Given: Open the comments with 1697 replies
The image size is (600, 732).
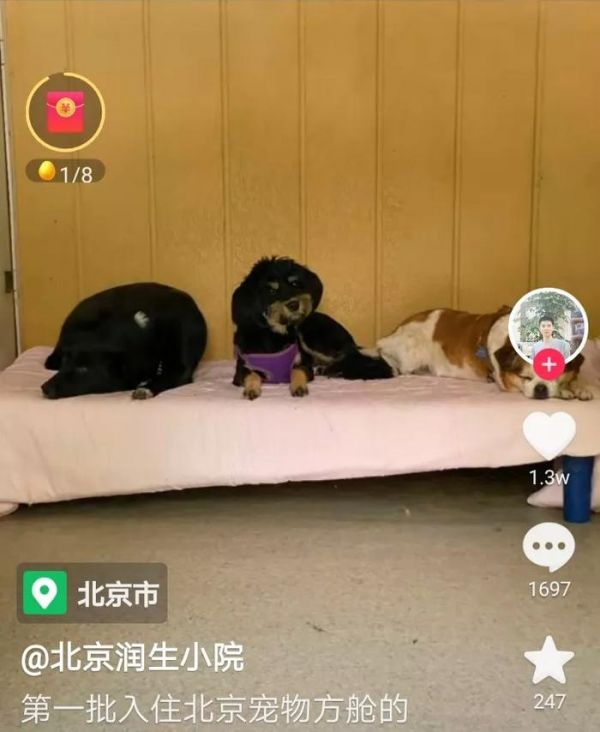Looking at the screenshot, I should [x=549, y=548].
